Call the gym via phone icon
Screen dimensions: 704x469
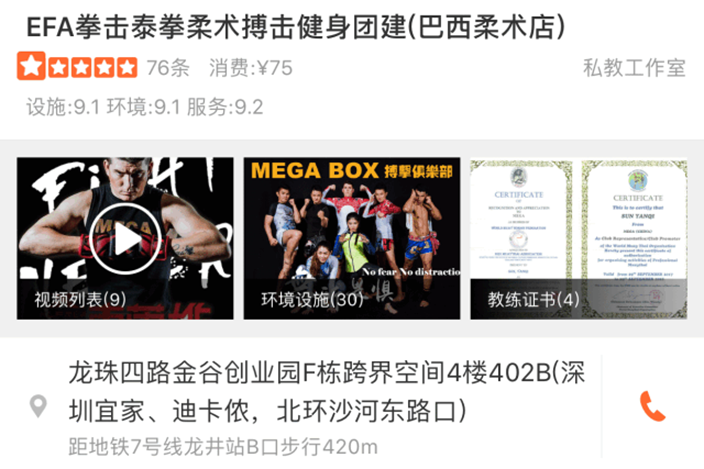tap(652, 405)
